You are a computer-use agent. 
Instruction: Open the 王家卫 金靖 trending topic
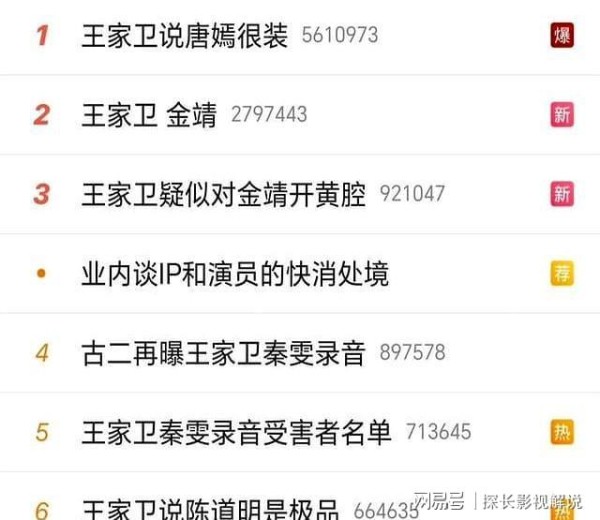point(150,115)
